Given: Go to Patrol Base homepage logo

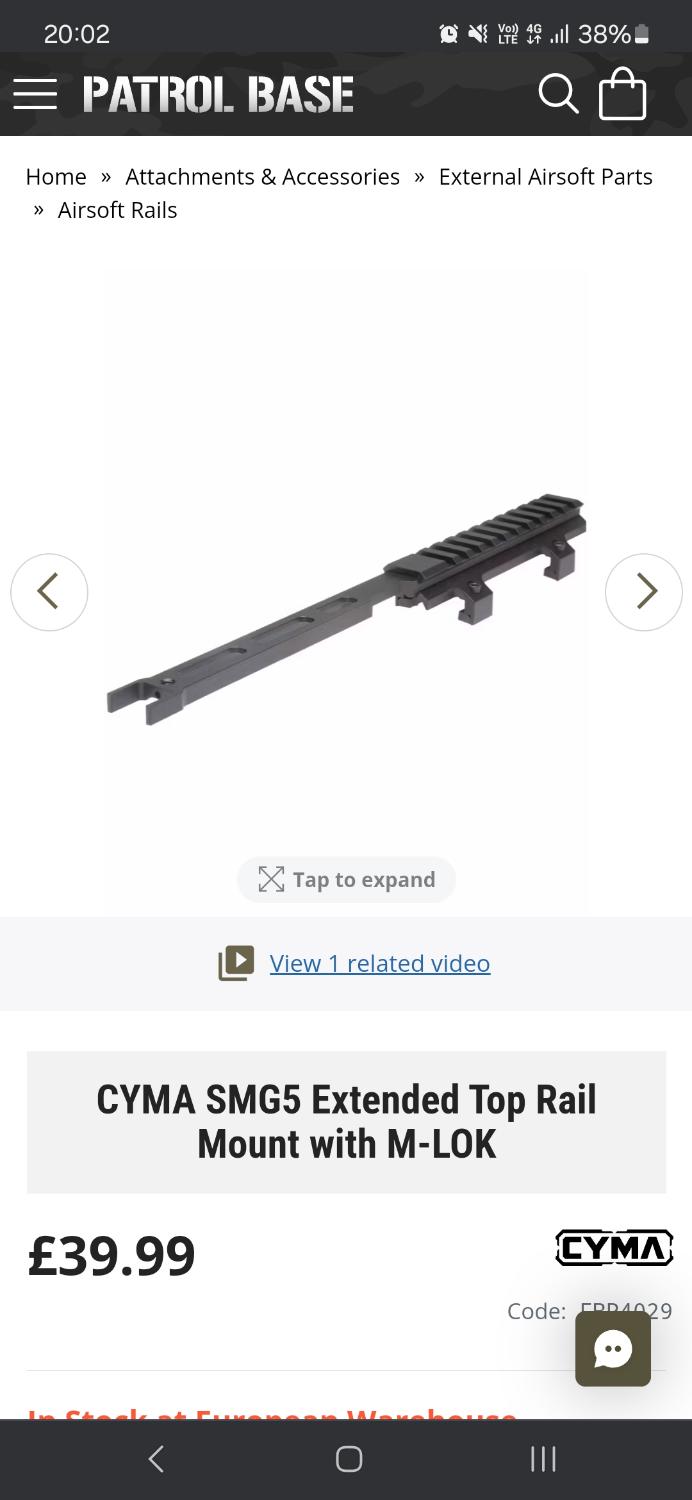Looking at the screenshot, I should [218, 95].
